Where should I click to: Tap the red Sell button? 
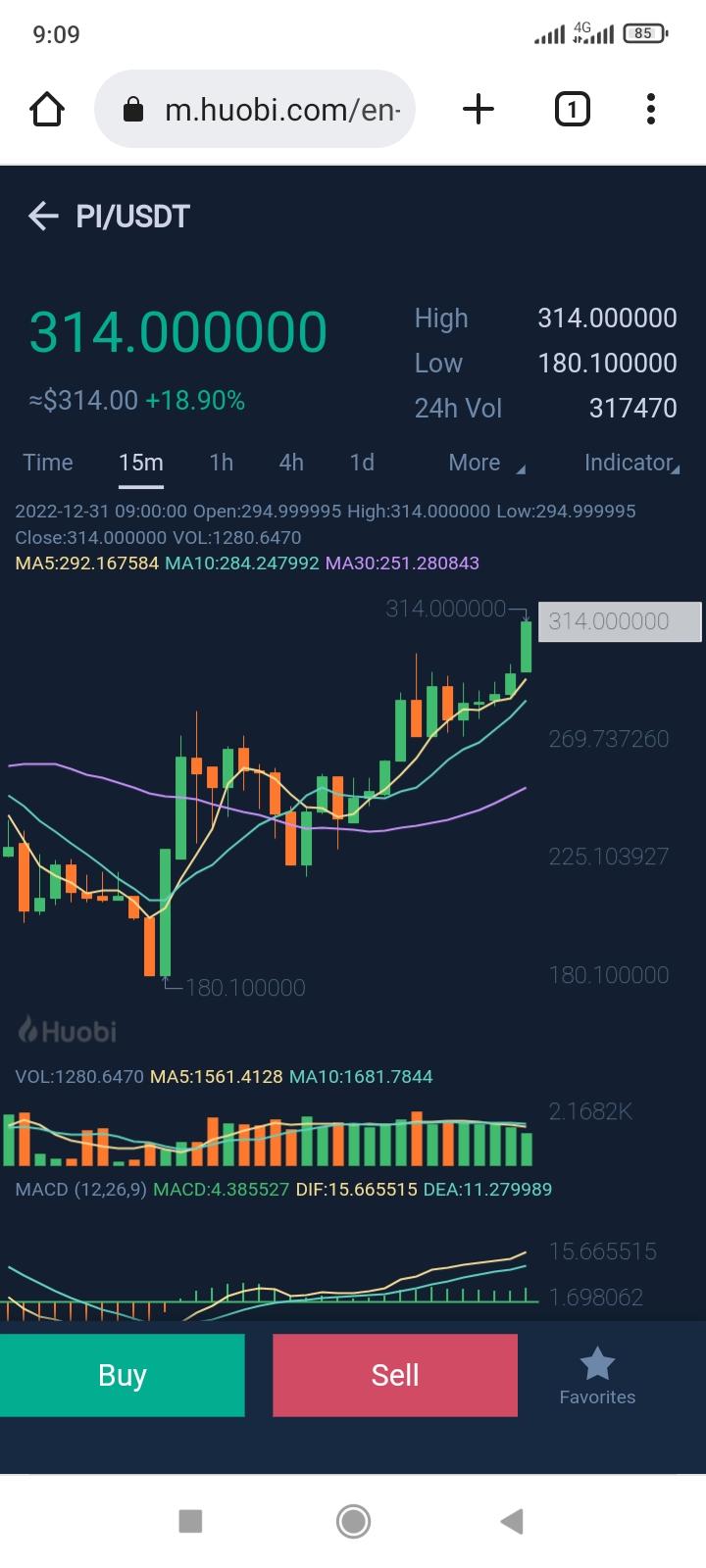pyautogui.click(x=394, y=1375)
